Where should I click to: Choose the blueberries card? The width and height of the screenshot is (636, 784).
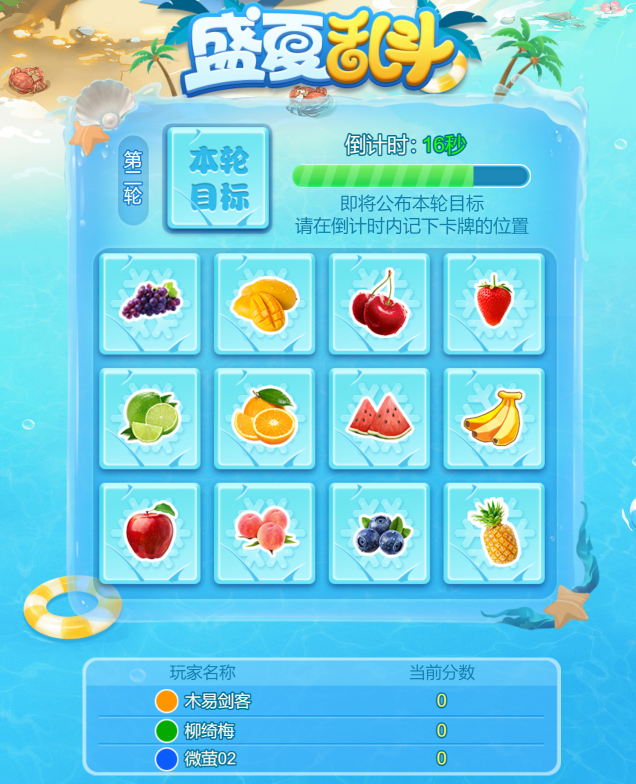[x=379, y=533]
